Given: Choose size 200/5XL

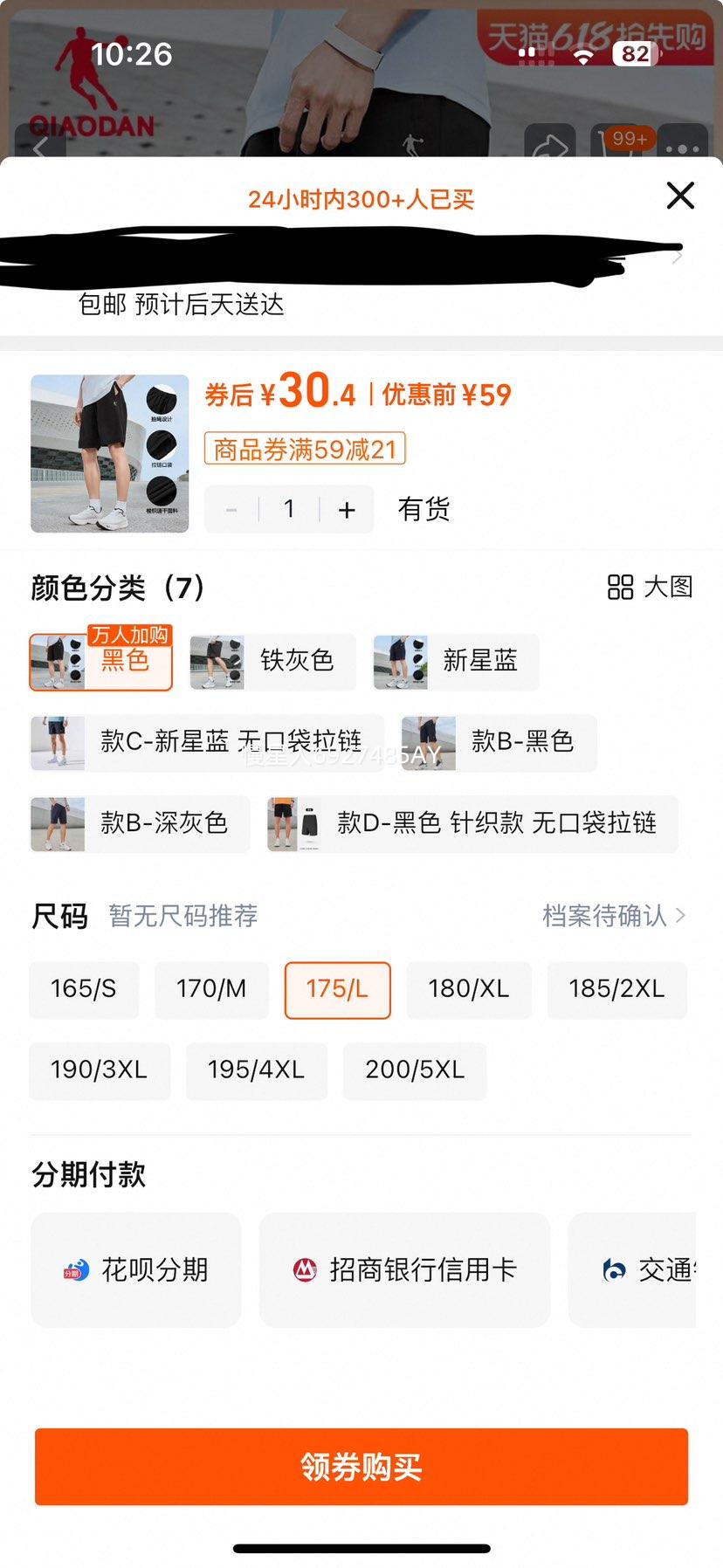Looking at the screenshot, I should coord(415,1070).
